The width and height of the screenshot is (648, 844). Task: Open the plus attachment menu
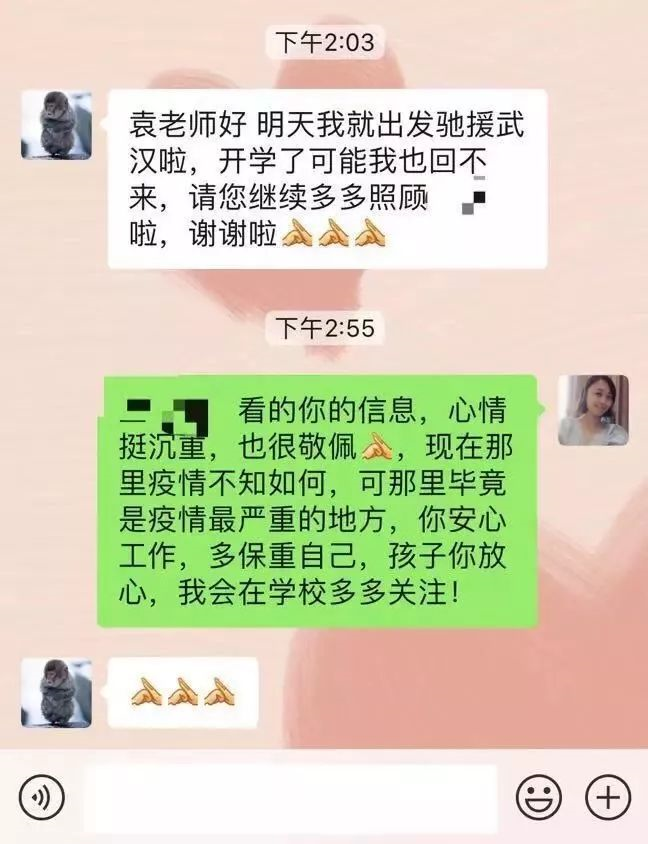click(607, 797)
